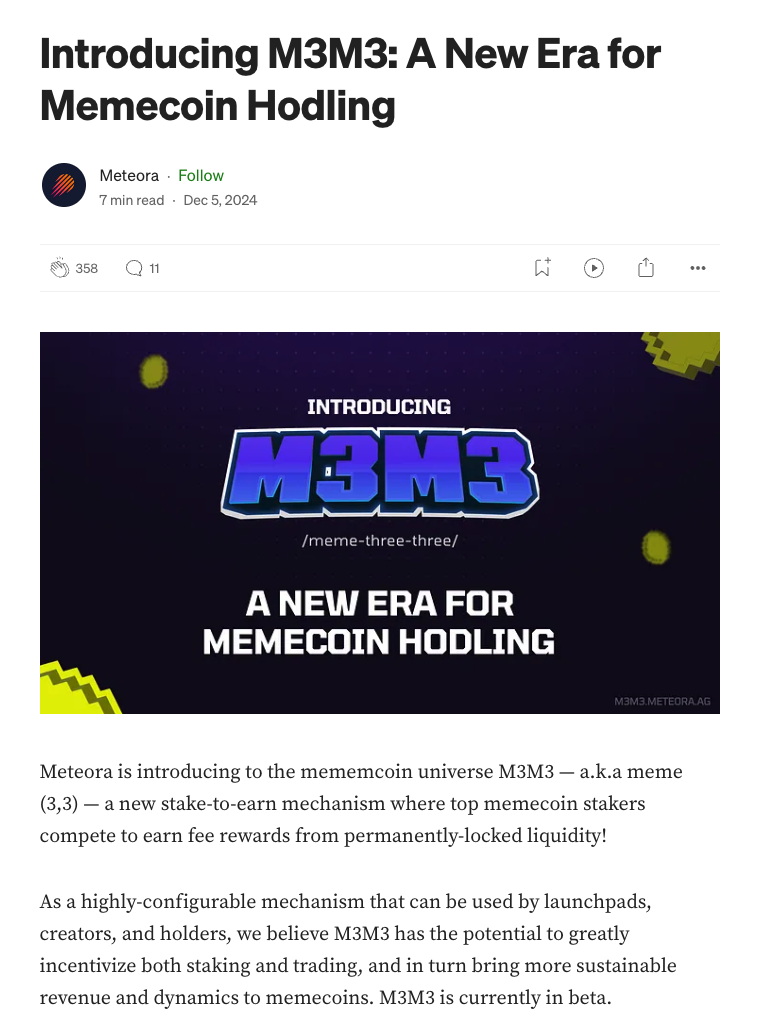782x1034 pixels.
Task: Bookmark this article
Action: point(542,268)
